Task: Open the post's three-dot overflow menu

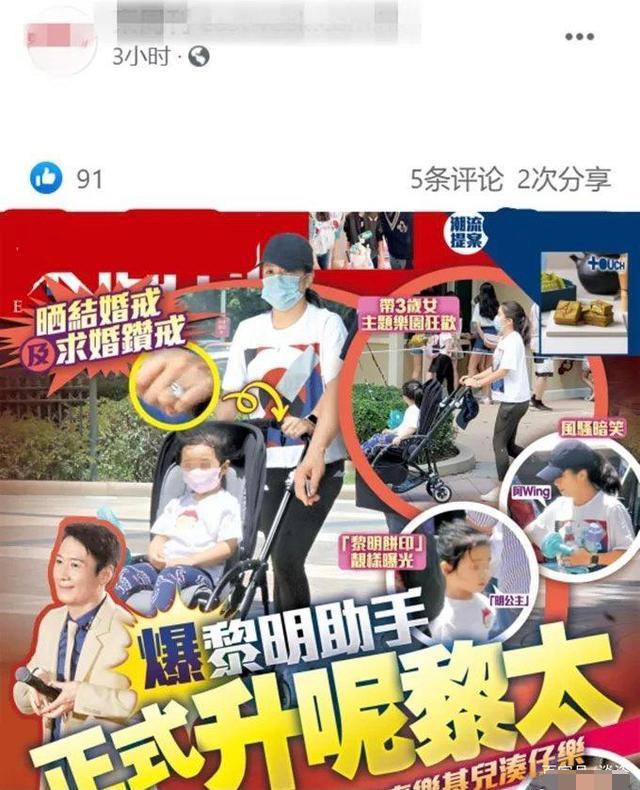Action: pos(580,37)
